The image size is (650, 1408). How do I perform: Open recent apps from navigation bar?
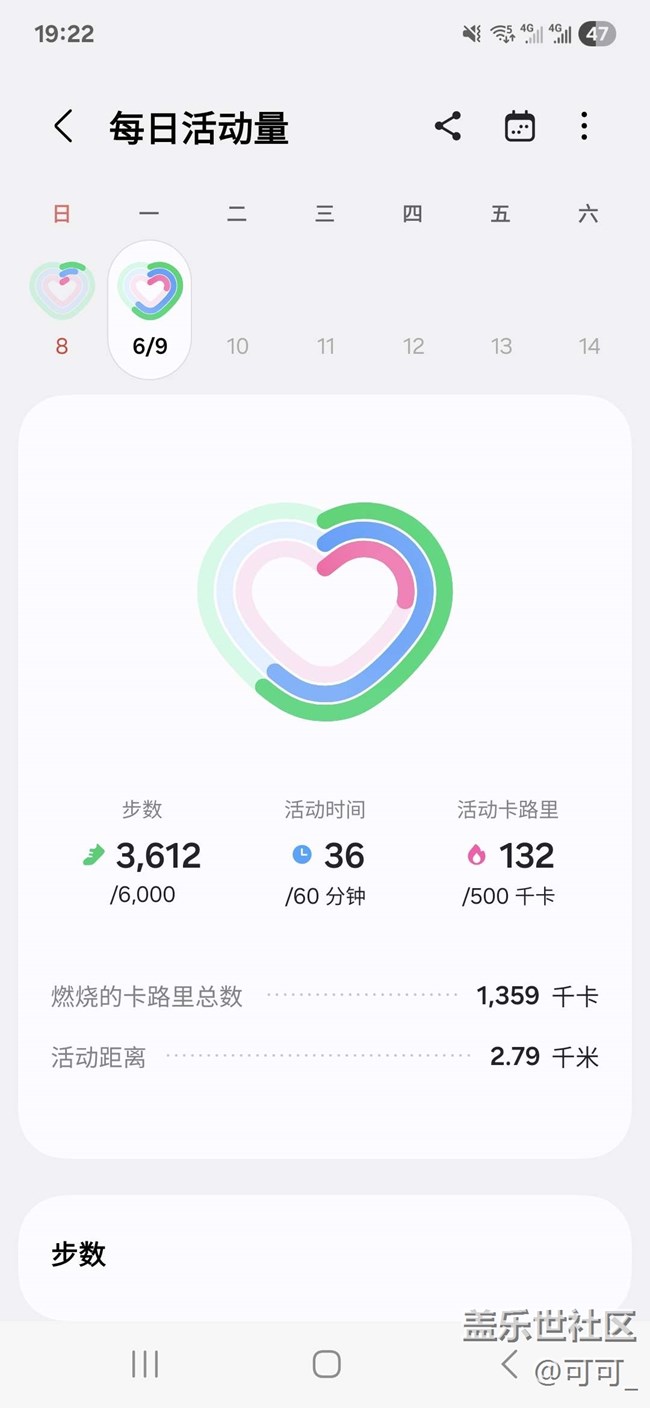pos(145,1364)
